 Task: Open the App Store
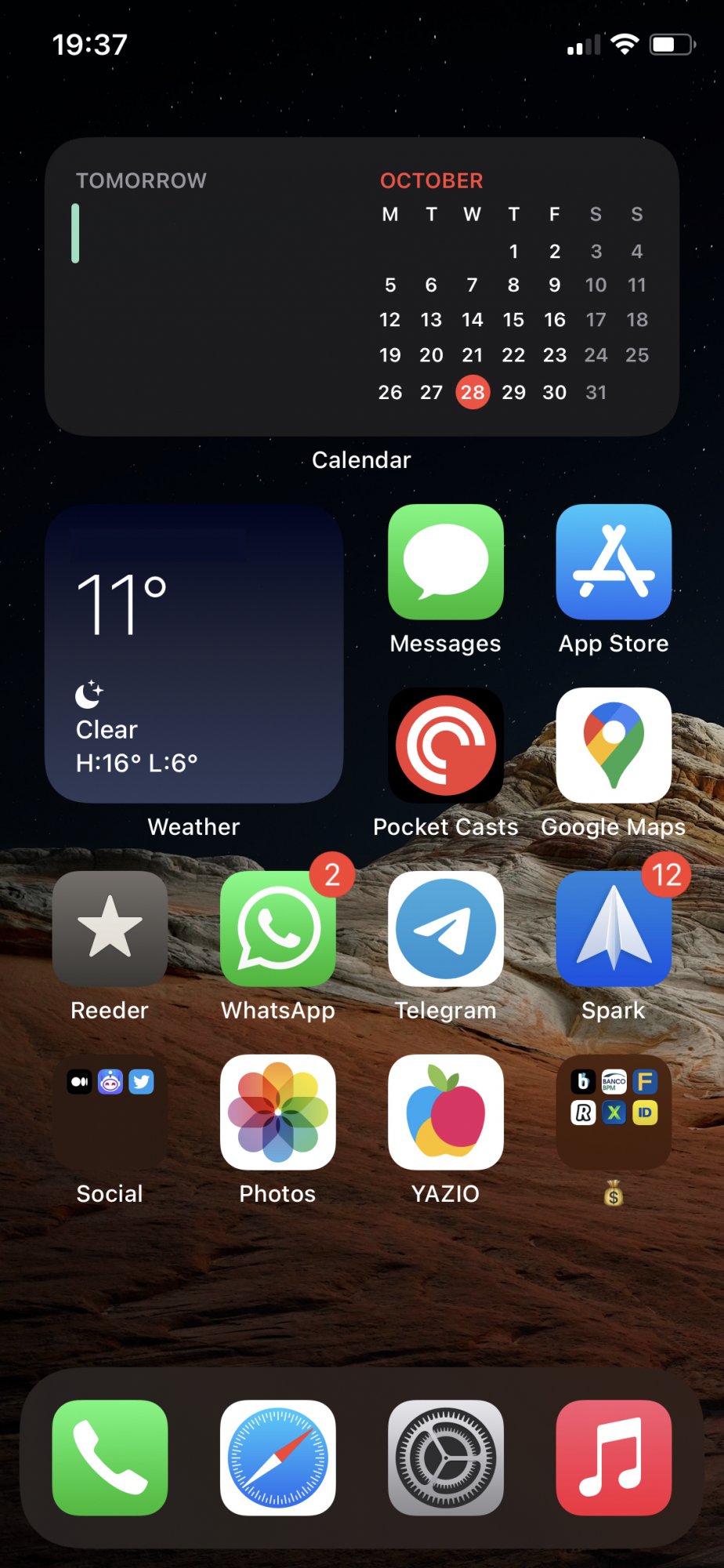point(614,562)
